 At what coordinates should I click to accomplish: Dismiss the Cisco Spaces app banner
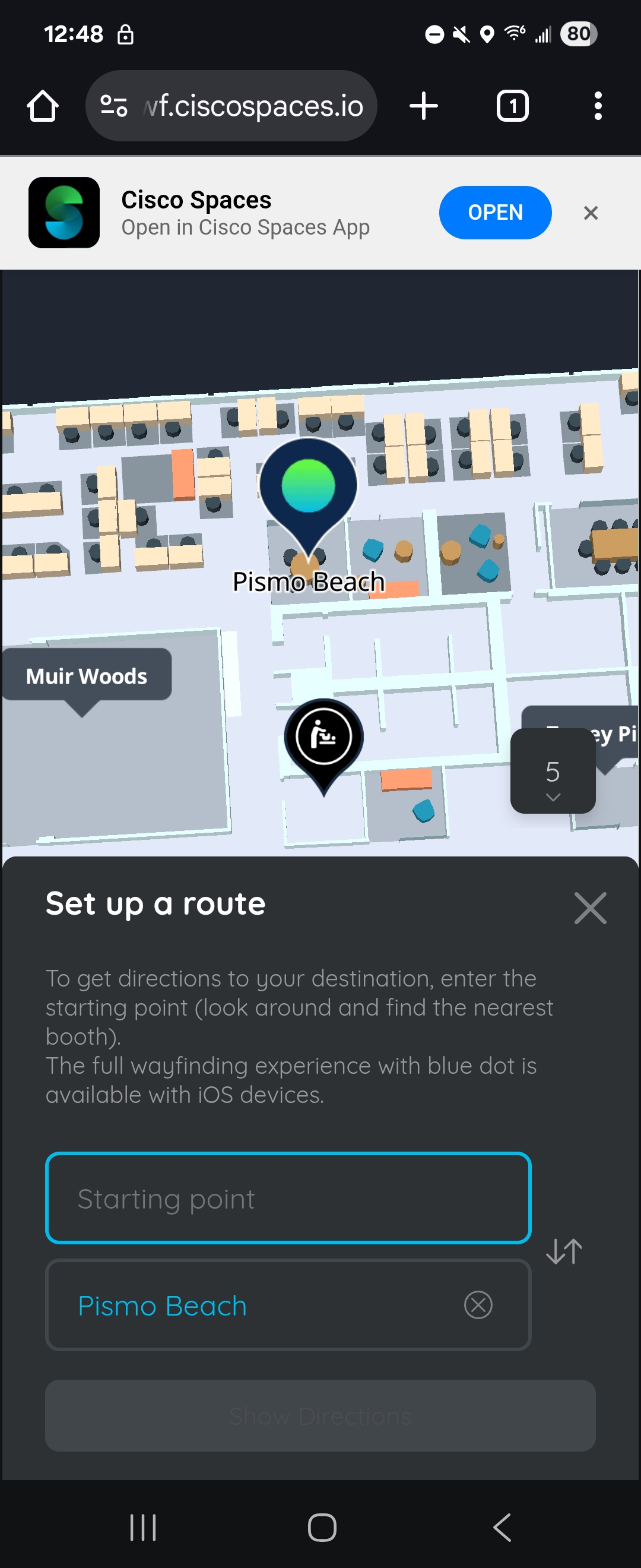coord(591,213)
